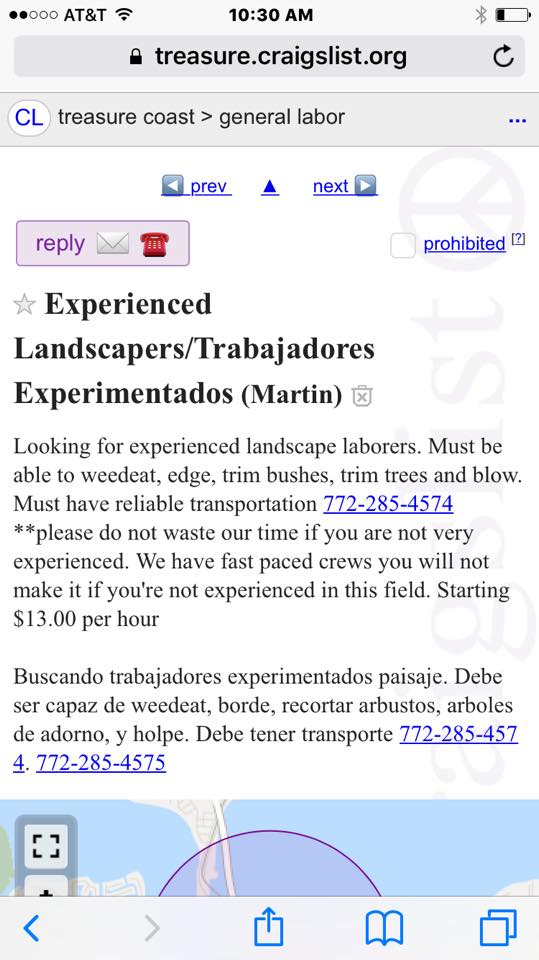The height and width of the screenshot is (960, 539).
Task: Favorite this posting with the star
Action: click(x=24, y=304)
